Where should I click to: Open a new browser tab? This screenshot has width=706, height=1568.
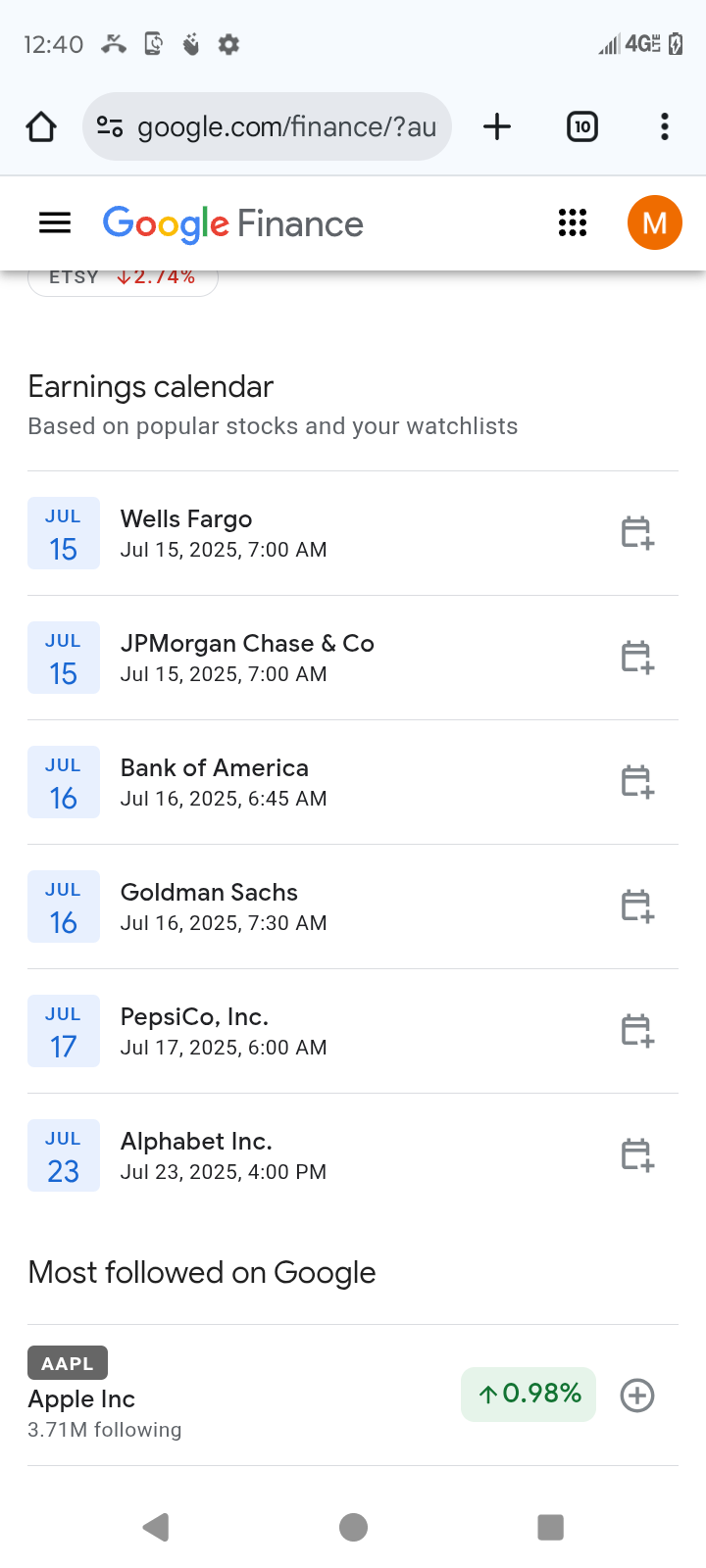[x=497, y=126]
